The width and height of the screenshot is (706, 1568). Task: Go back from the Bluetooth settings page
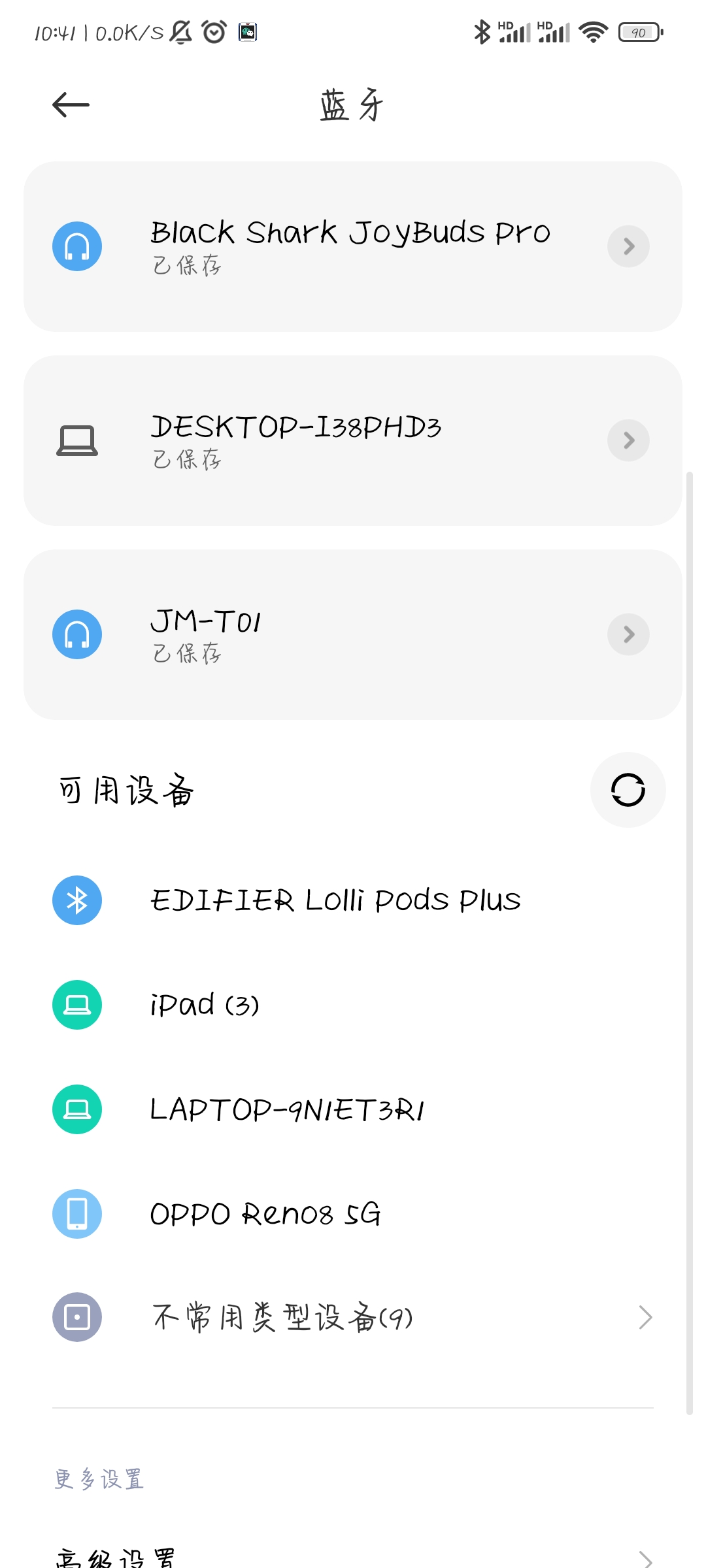click(71, 105)
